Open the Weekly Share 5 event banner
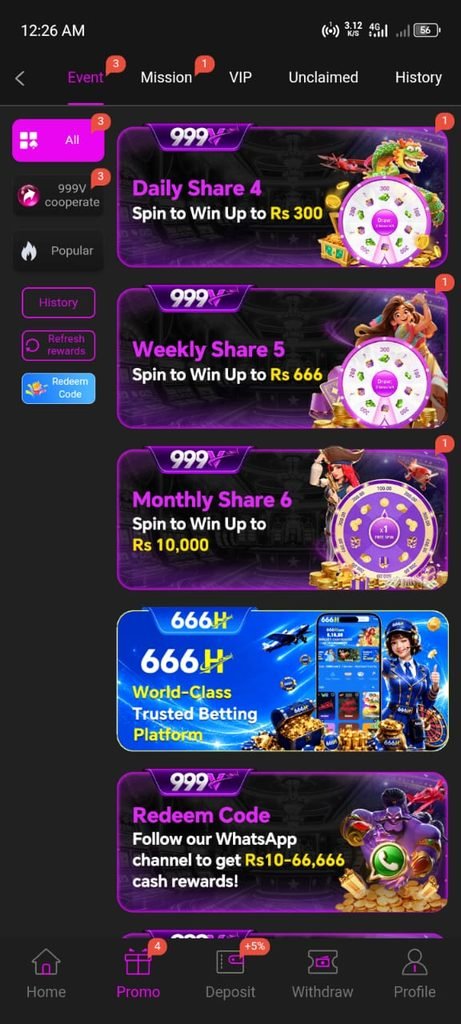The image size is (461, 1024). point(282,358)
